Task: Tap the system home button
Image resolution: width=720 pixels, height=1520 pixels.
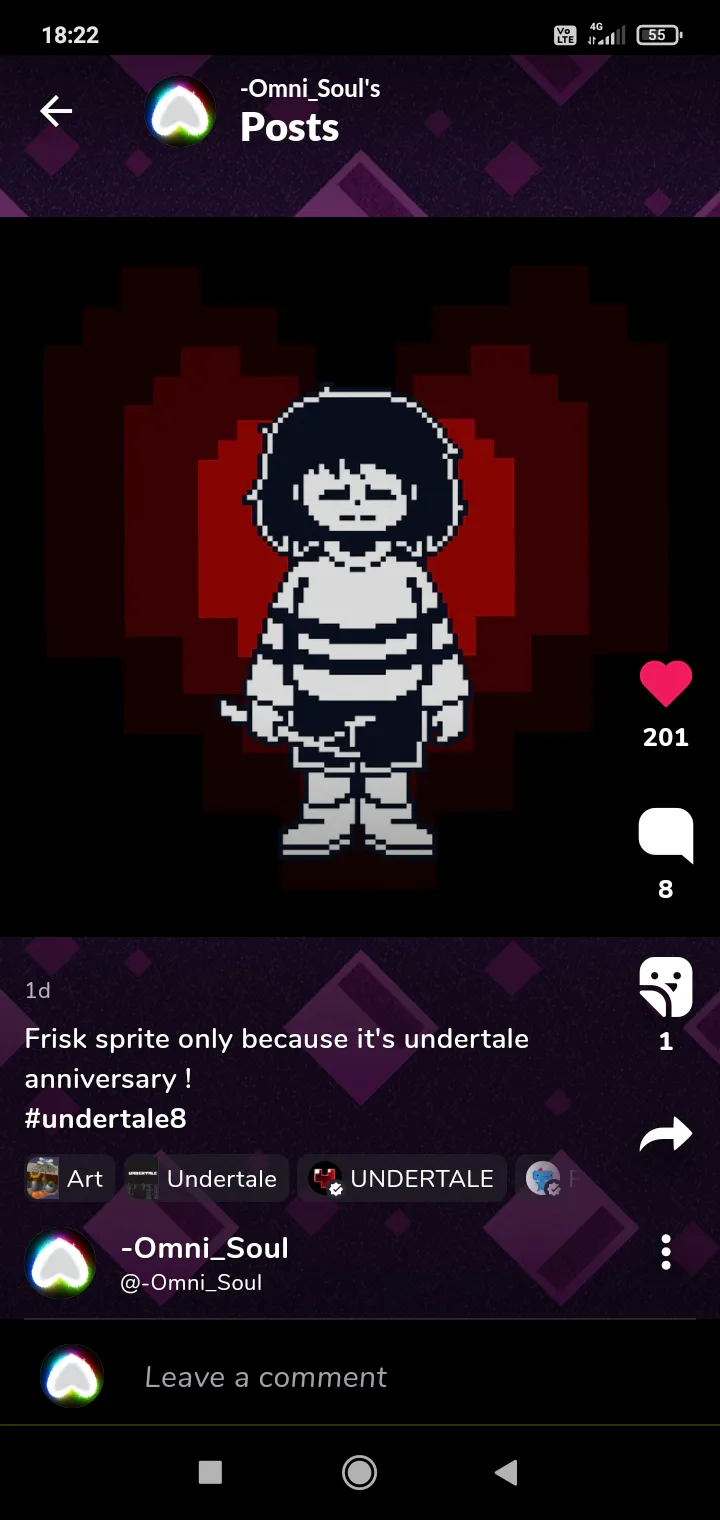Action: [x=359, y=1472]
